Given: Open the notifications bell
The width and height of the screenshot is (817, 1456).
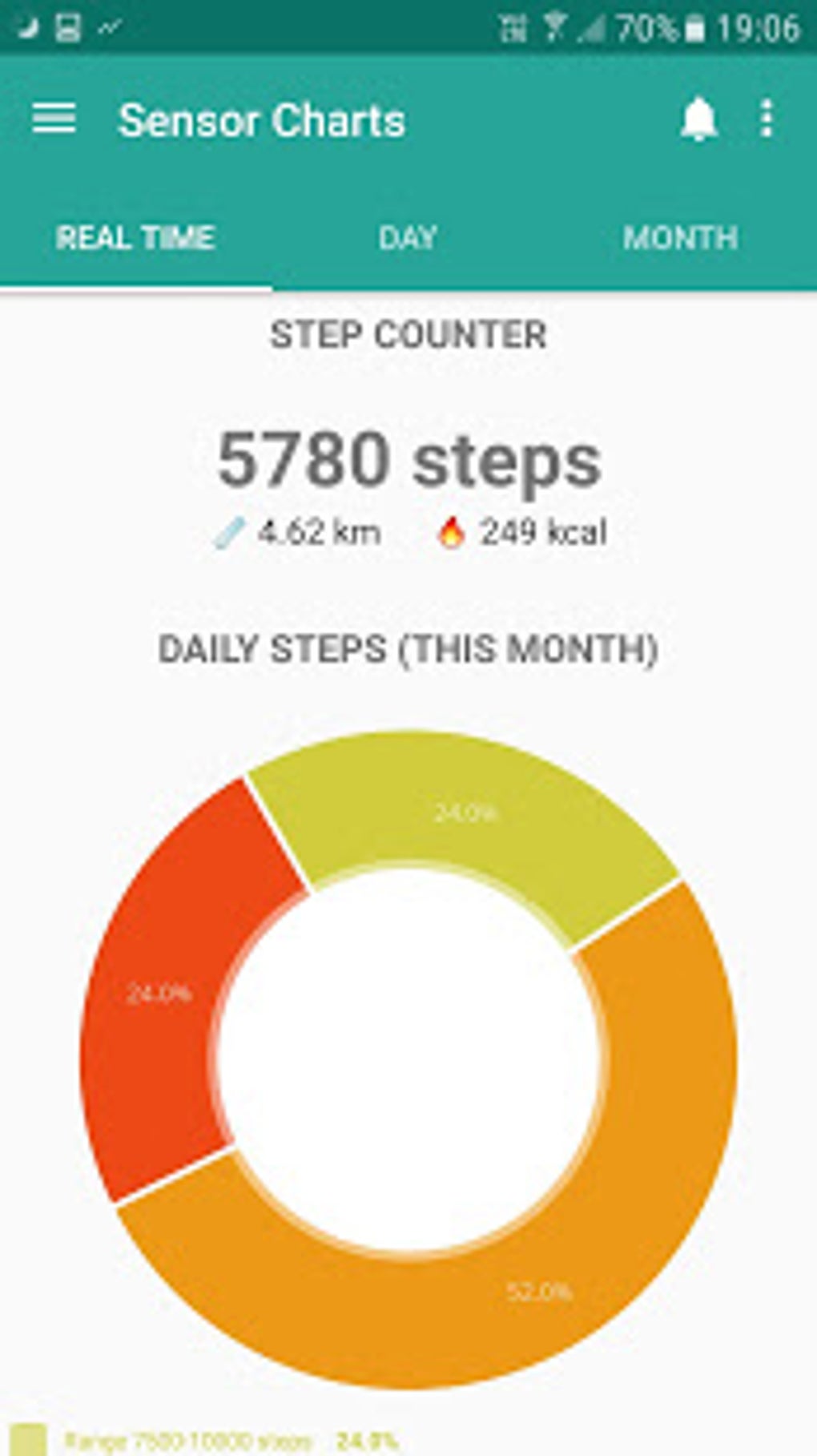Looking at the screenshot, I should [698, 120].
